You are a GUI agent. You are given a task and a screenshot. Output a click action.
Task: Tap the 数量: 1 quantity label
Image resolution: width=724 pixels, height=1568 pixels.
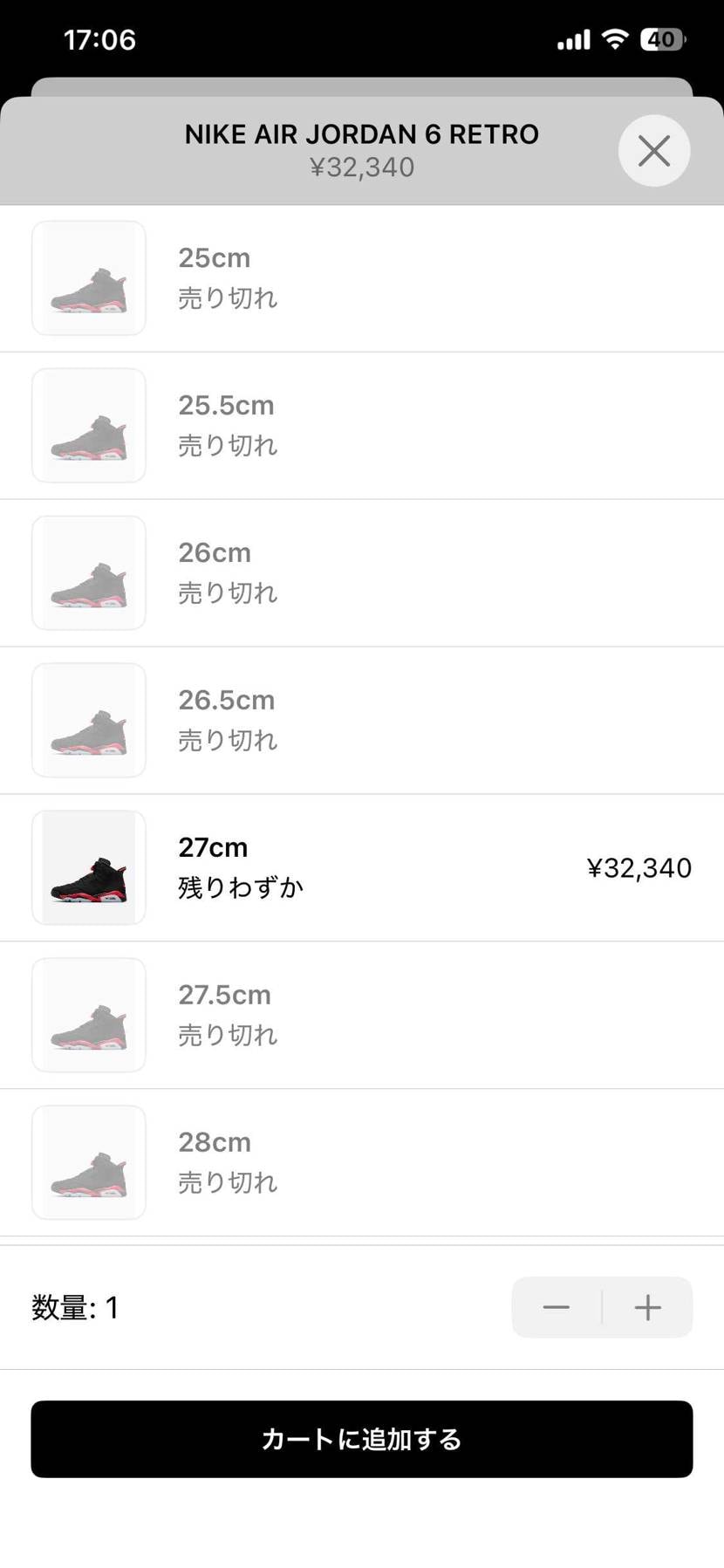(x=75, y=1308)
